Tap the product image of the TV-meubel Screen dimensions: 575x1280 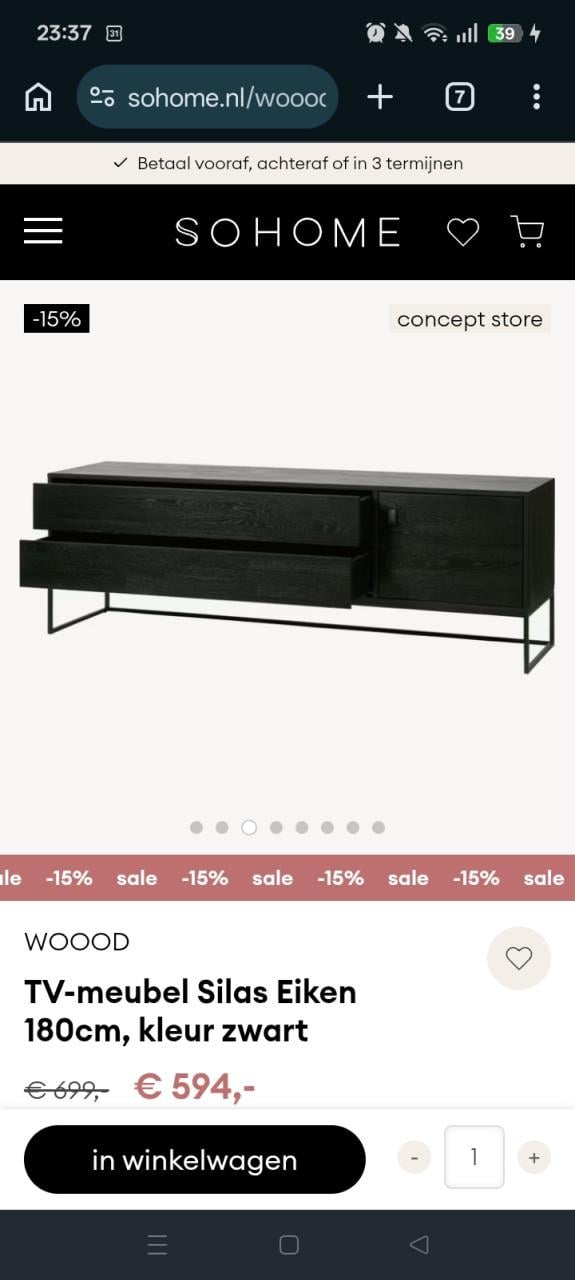coord(287,565)
